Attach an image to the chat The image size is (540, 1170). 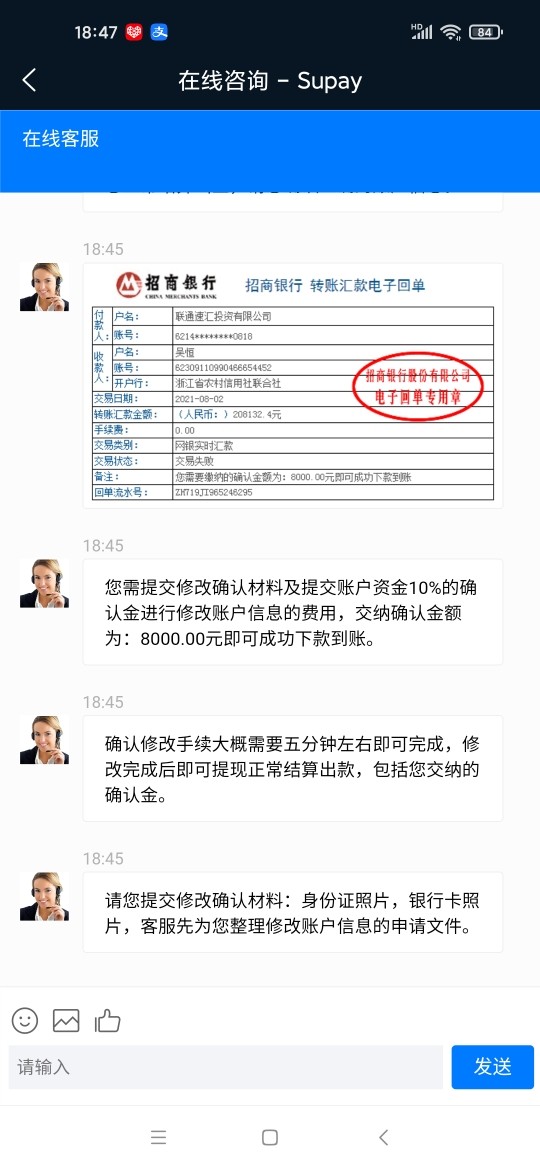(x=66, y=1020)
